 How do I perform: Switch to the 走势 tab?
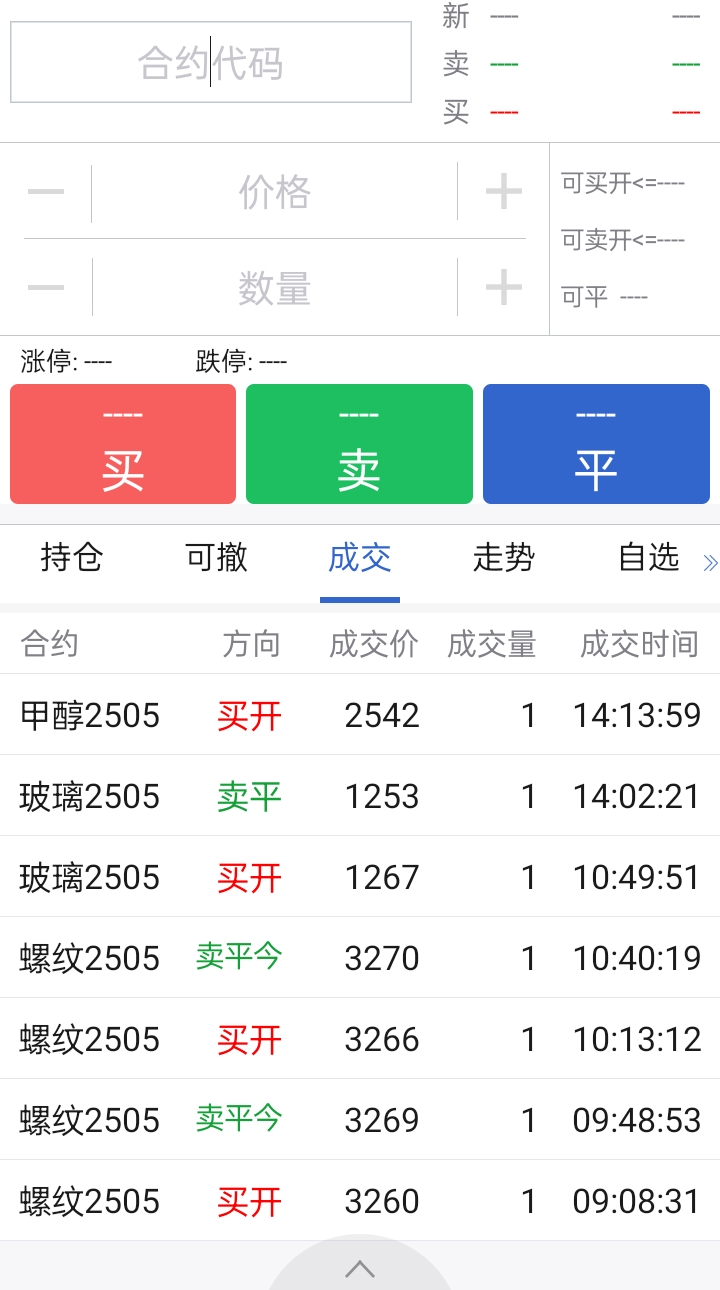click(504, 558)
